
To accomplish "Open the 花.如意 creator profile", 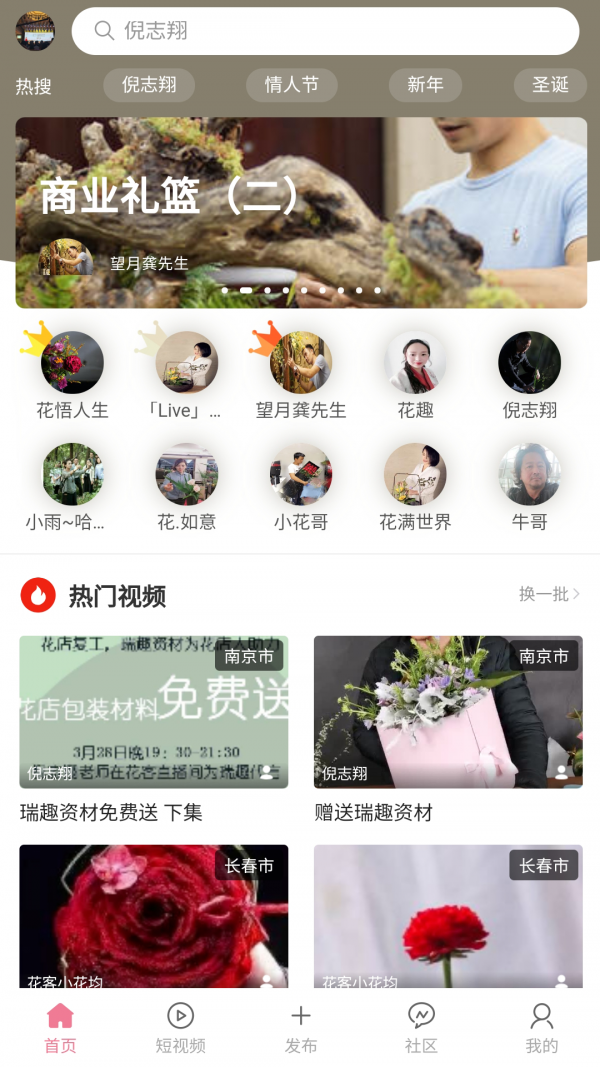I will [x=187, y=475].
